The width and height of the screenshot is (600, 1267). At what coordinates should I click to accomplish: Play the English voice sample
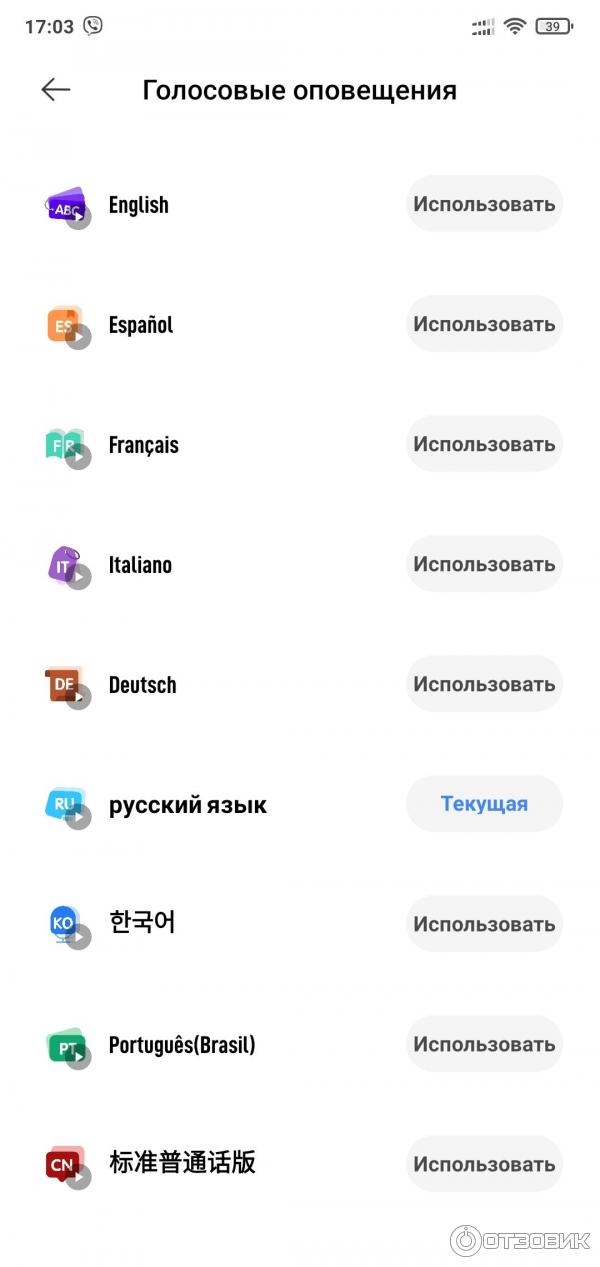78,216
